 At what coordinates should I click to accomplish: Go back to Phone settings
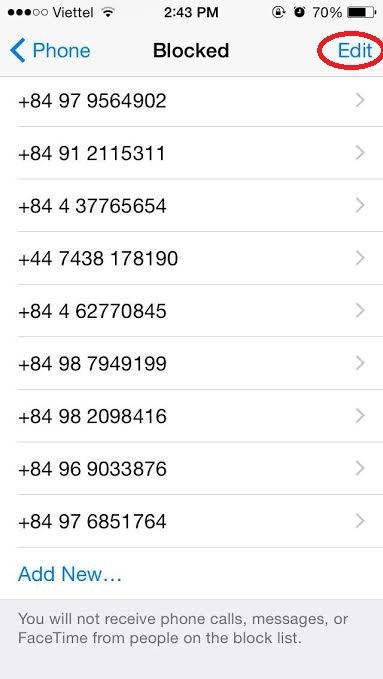[x=50, y=51]
